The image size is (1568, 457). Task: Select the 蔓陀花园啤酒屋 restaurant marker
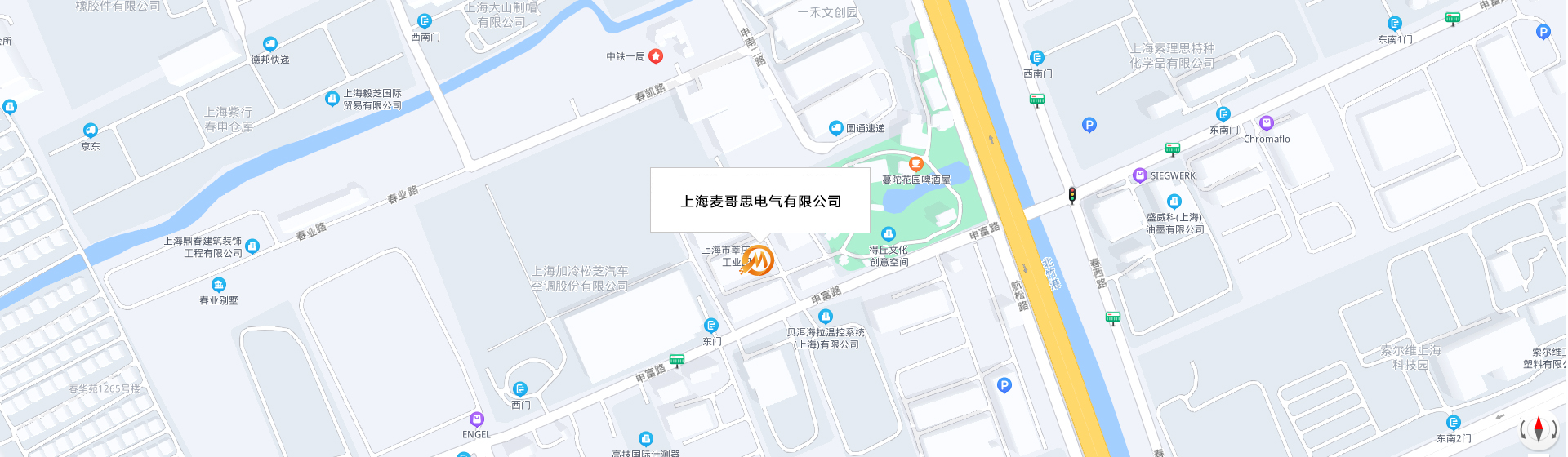pyautogui.click(x=915, y=163)
